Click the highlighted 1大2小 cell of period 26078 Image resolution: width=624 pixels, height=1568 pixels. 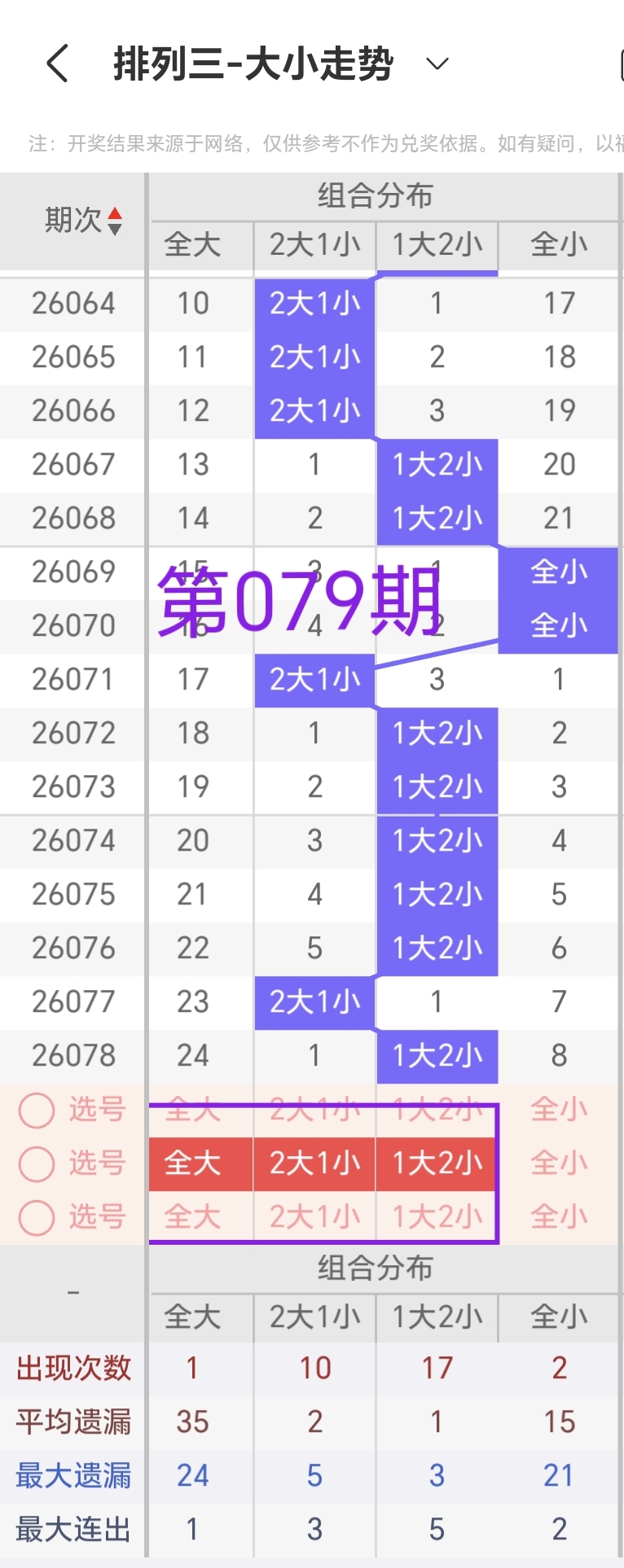click(437, 1056)
